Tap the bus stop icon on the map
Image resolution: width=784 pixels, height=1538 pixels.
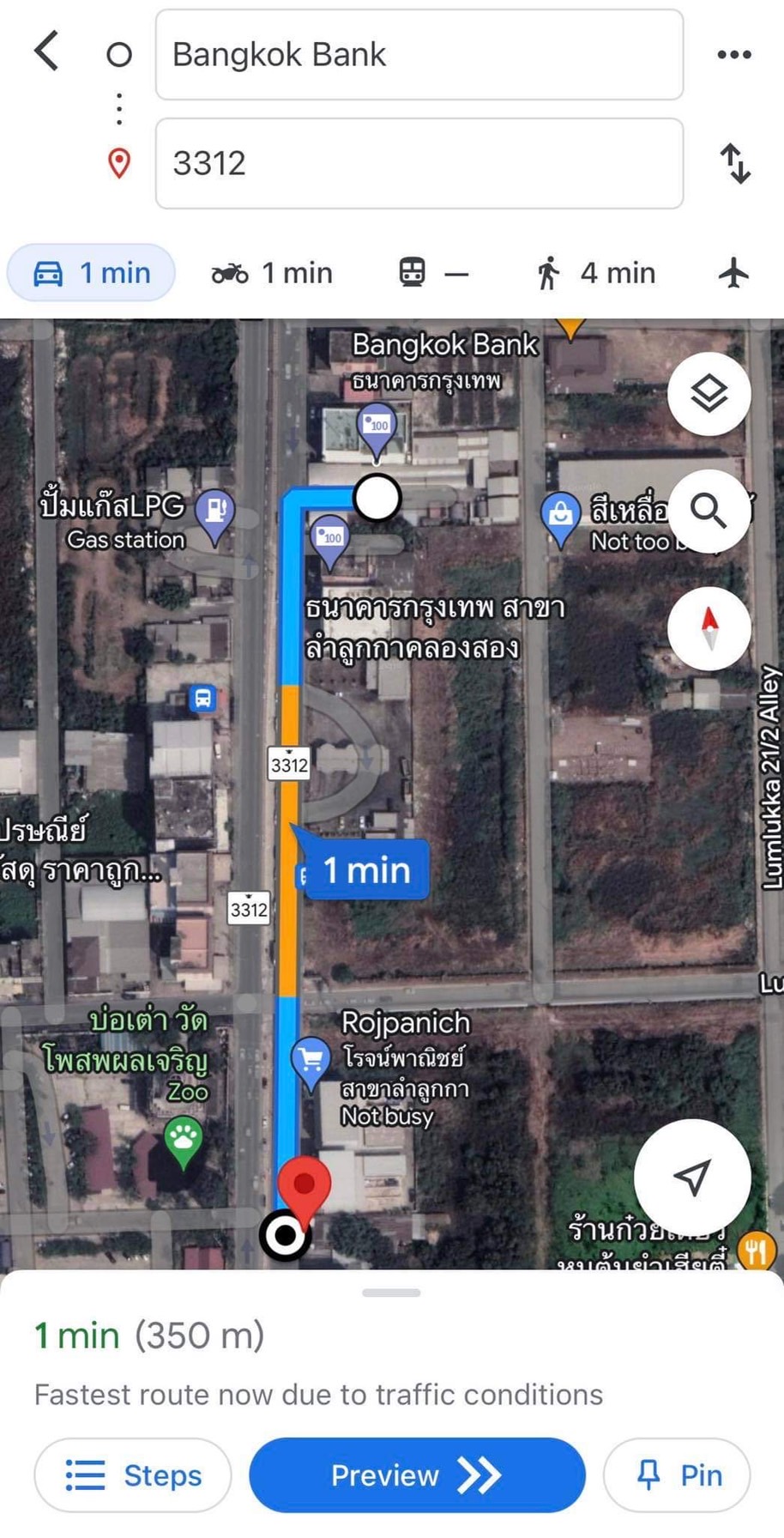202,699
